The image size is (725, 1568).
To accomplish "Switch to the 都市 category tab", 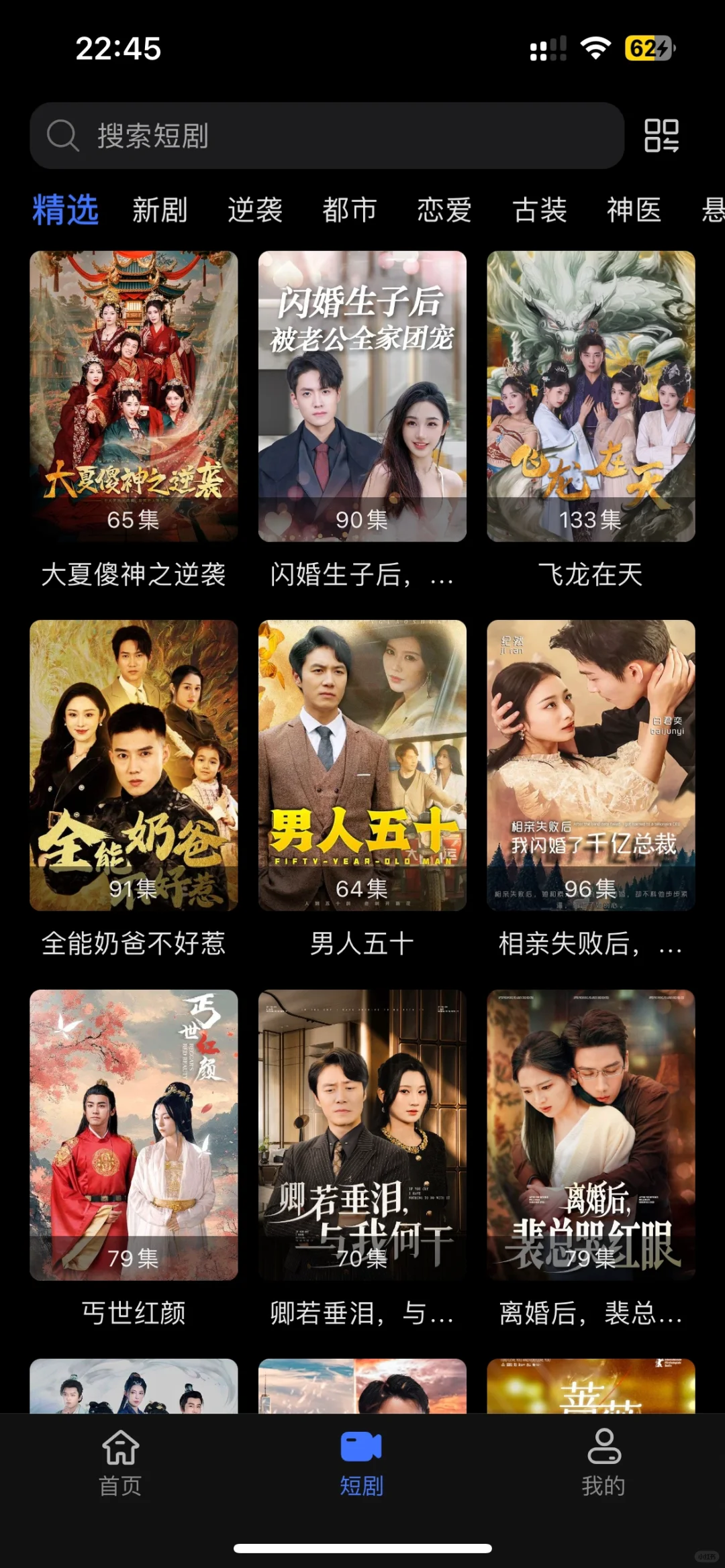I will (x=350, y=210).
